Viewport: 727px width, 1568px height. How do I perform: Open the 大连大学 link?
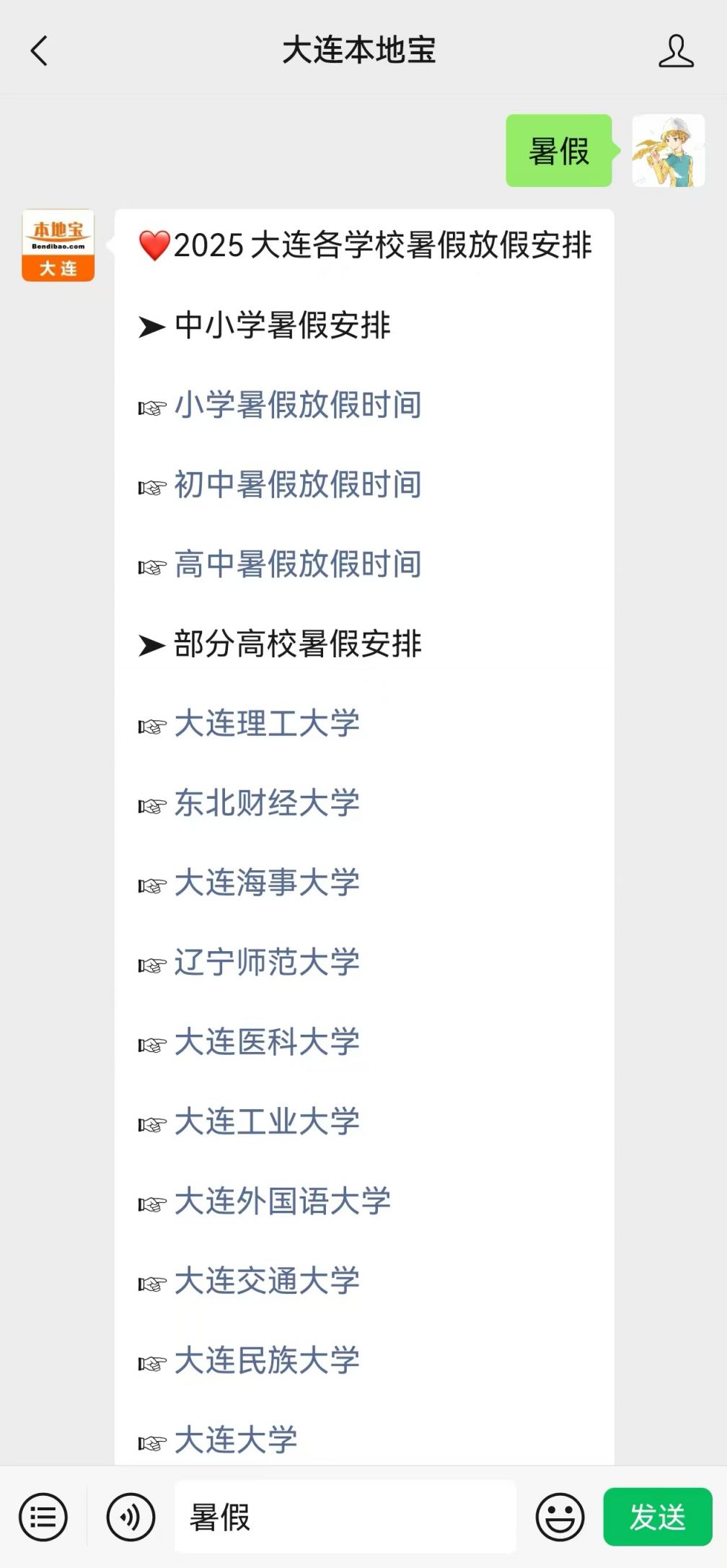[236, 1440]
